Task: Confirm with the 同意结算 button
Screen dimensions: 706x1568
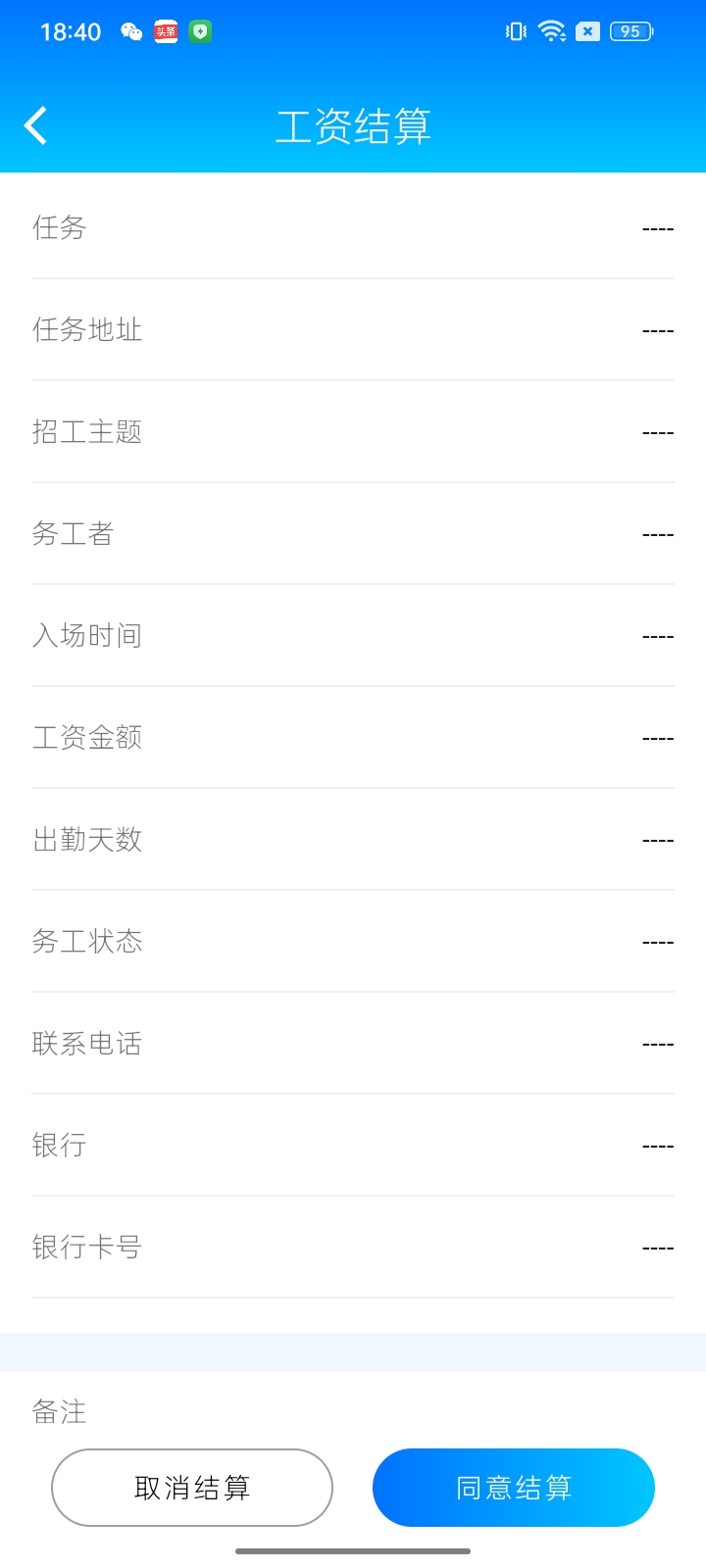Action: point(514,1488)
